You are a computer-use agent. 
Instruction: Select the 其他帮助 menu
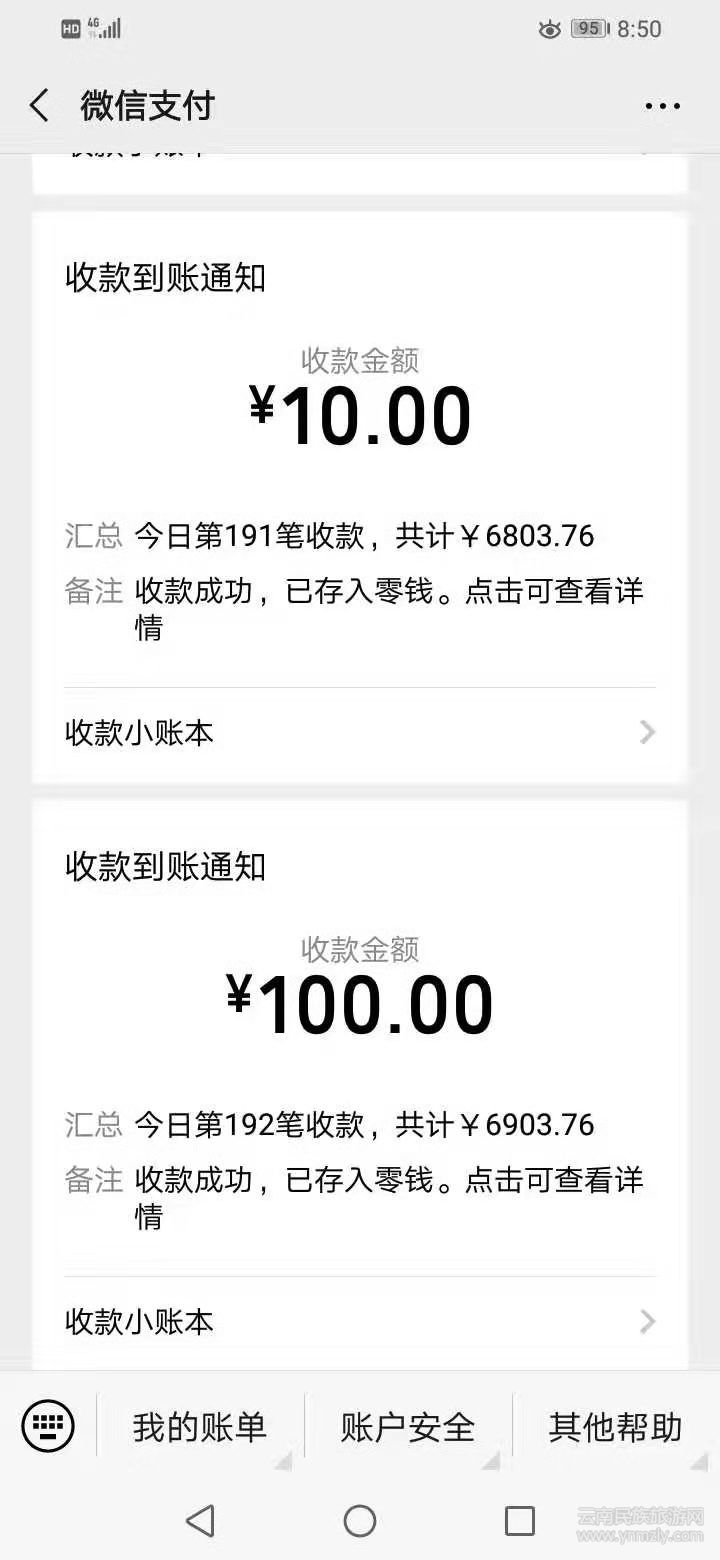click(x=615, y=1426)
